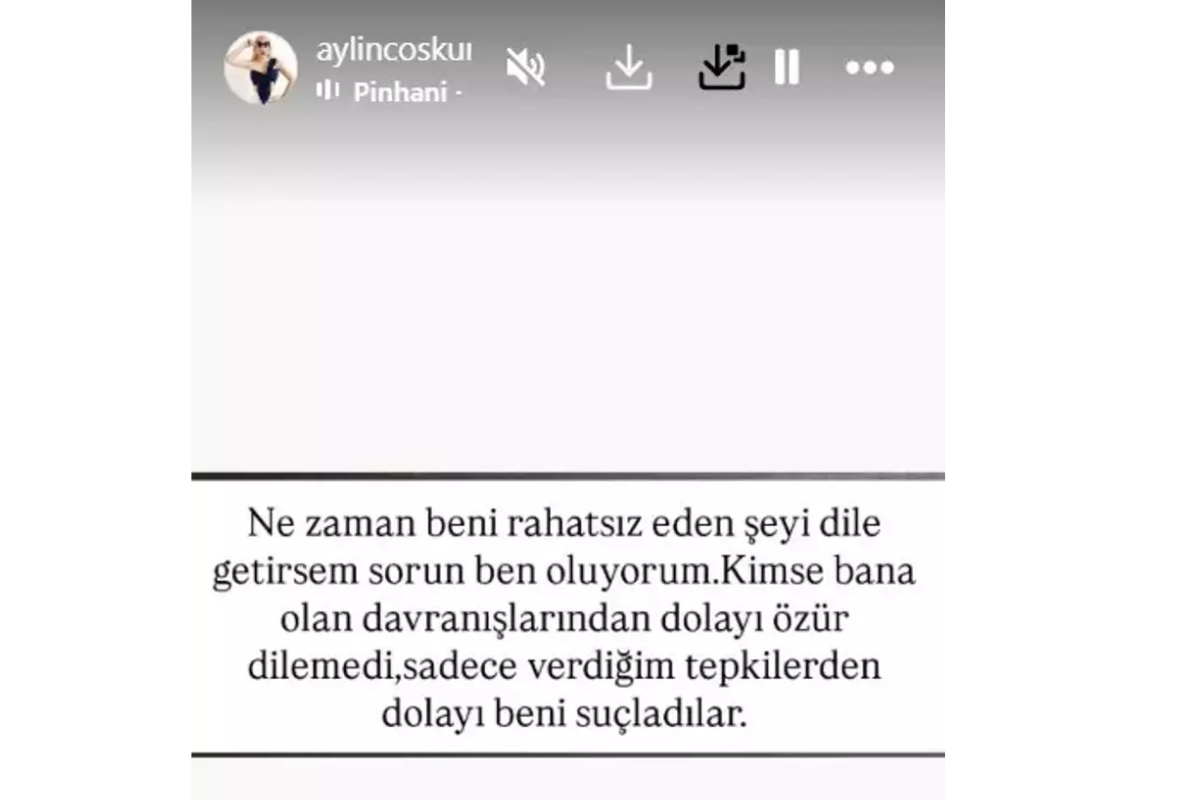Open the three-dot more options menu
The width and height of the screenshot is (1200, 800).
point(869,67)
